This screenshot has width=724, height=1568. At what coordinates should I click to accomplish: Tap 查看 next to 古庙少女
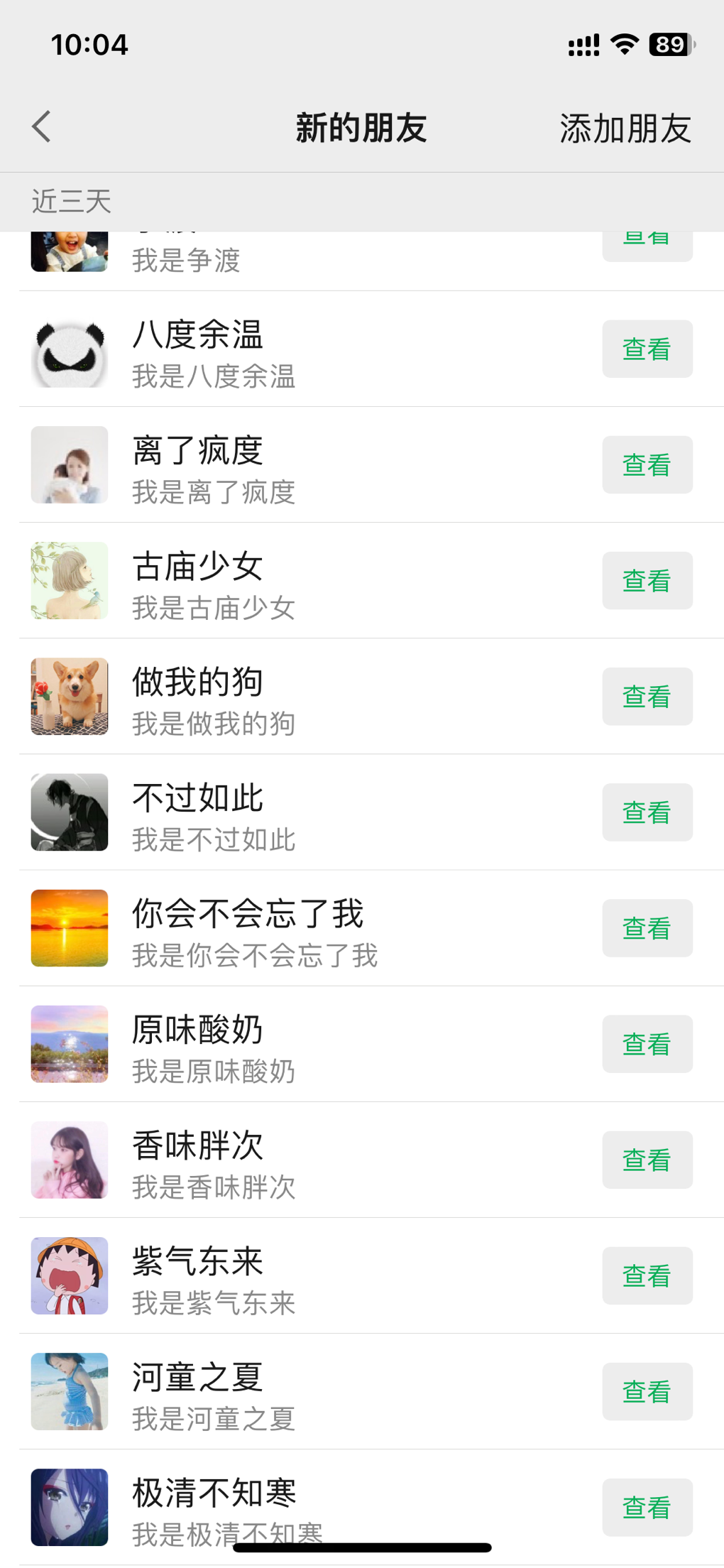point(647,580)
